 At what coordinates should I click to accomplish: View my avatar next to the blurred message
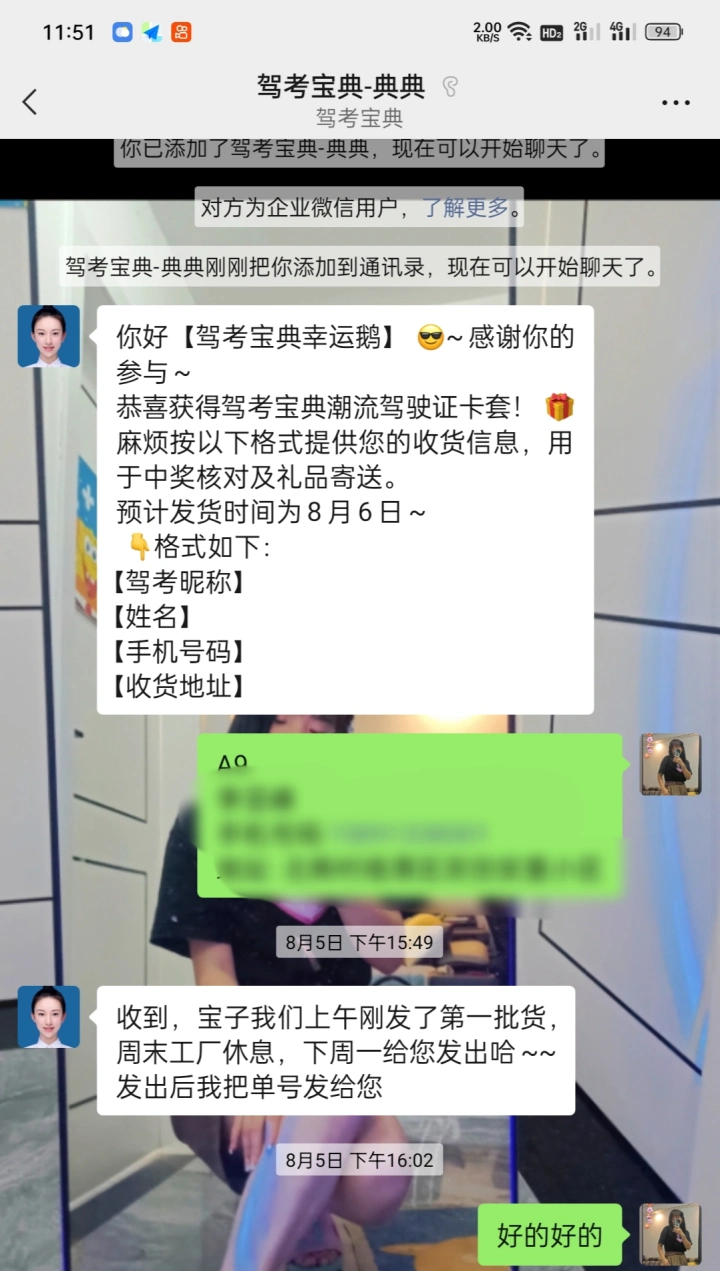coord(671,764)
